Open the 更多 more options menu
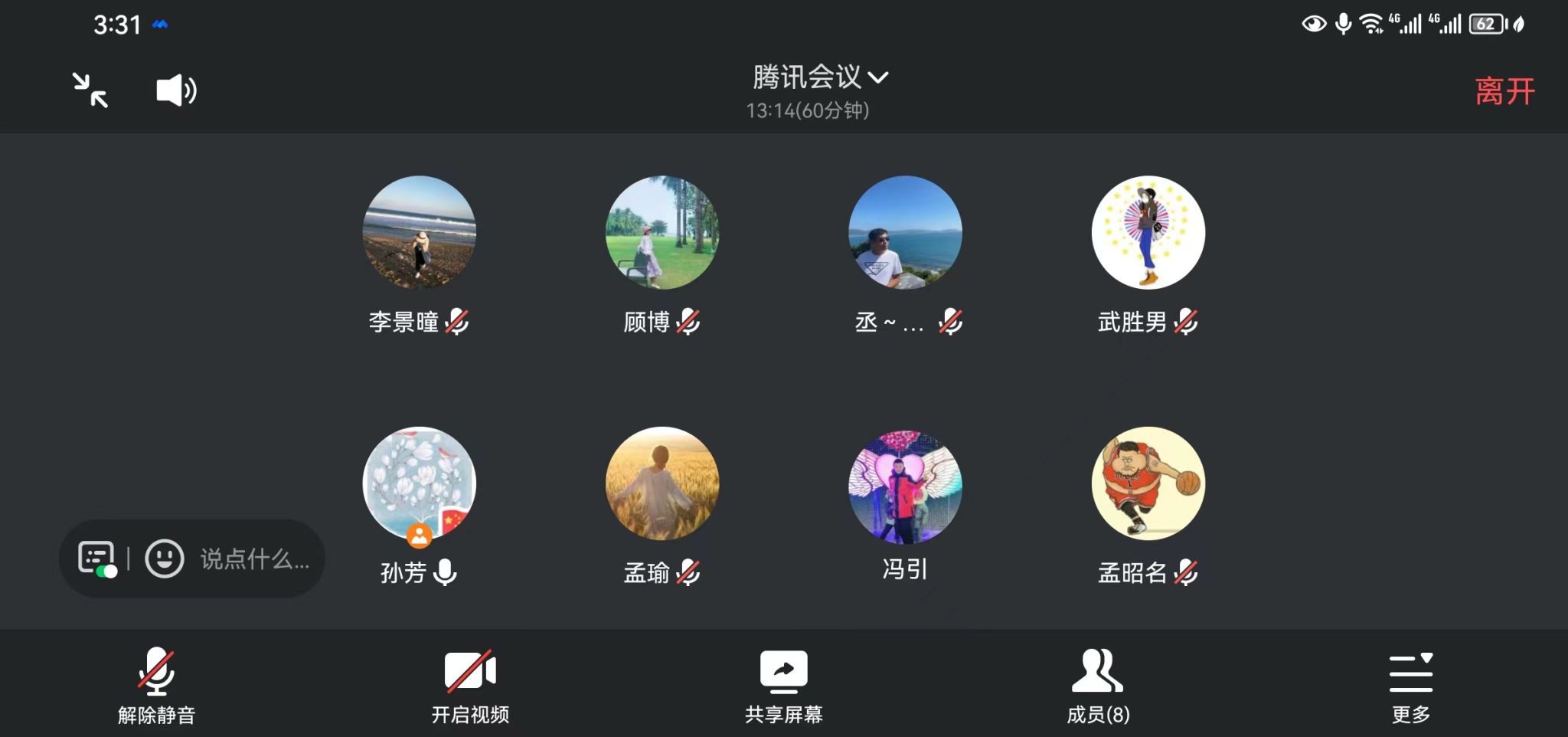The width and height of the screenshot is (1568, 737). point(1410,685)
